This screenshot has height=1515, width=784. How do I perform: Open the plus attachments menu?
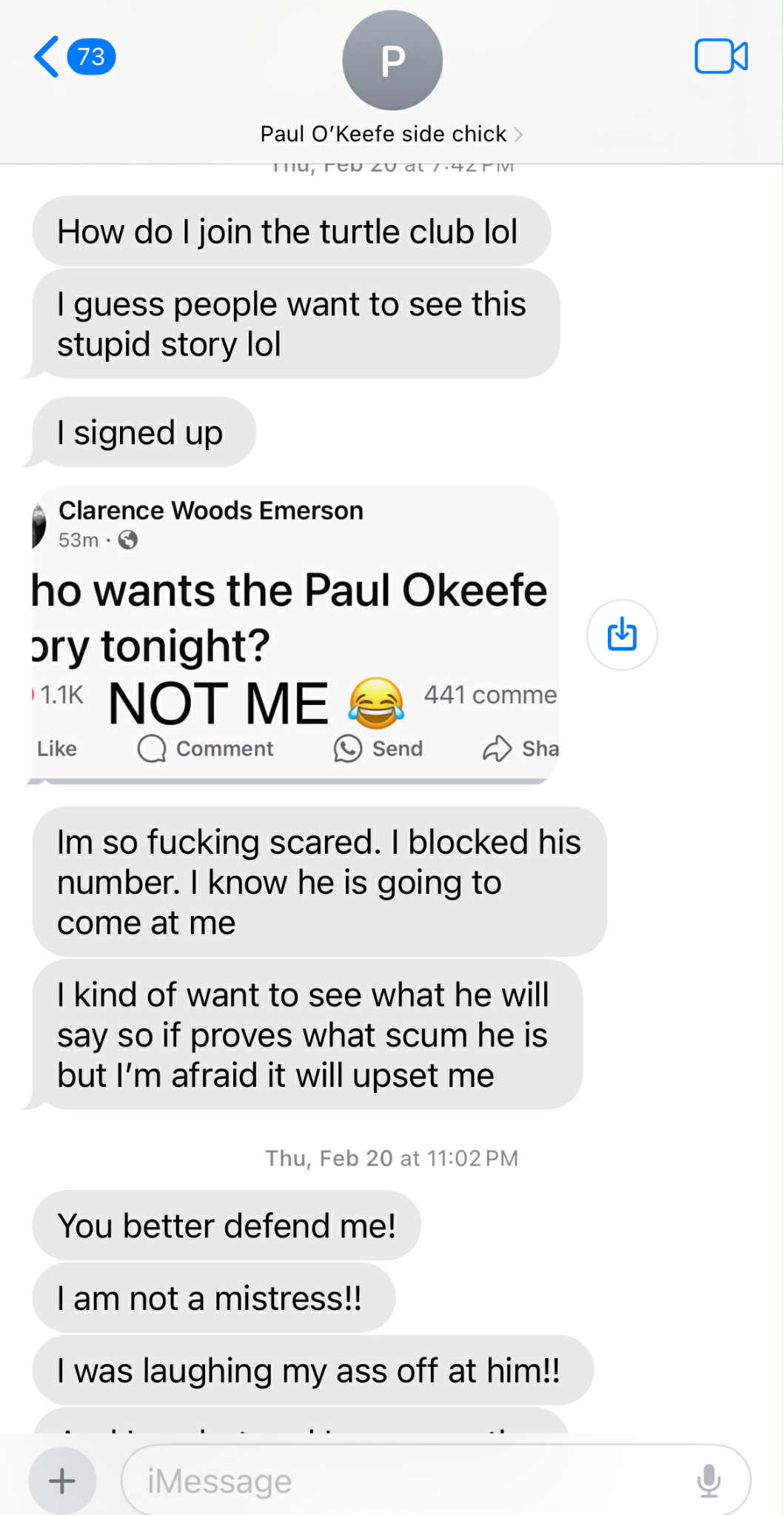pos(62,1481)
